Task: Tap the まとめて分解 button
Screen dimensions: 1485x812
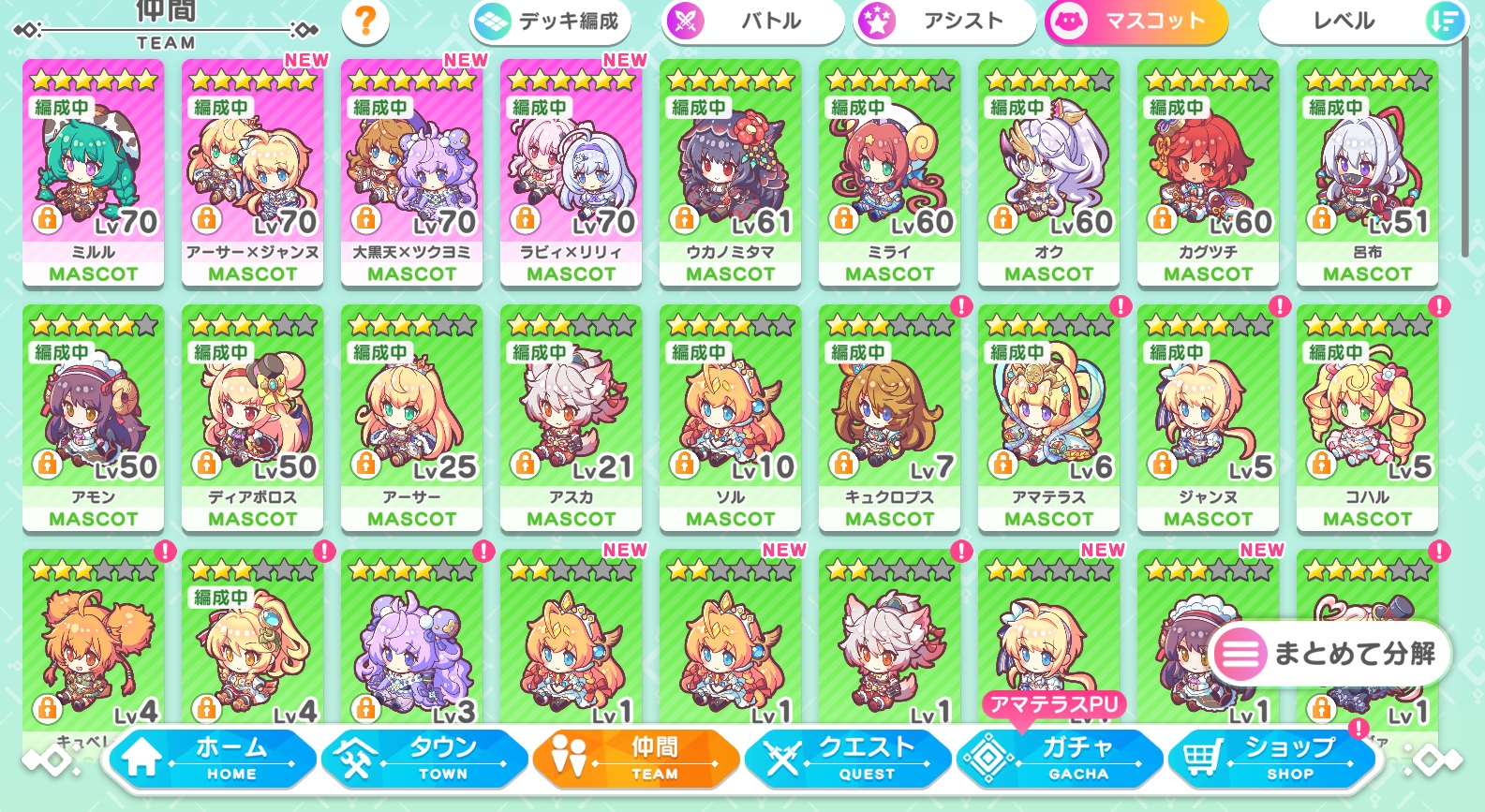Action: 1330,653
